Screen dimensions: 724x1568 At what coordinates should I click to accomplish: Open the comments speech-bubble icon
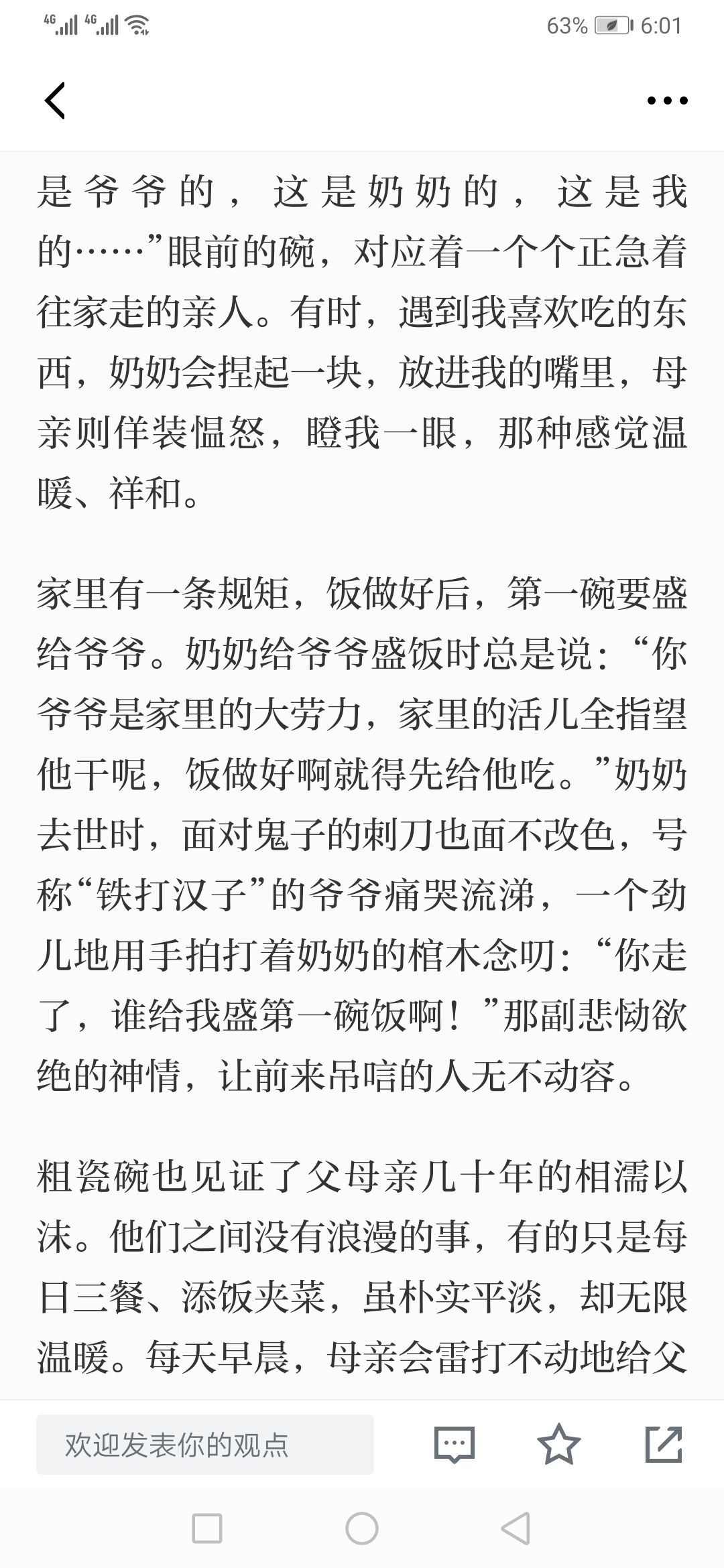tap(455, 1445)
